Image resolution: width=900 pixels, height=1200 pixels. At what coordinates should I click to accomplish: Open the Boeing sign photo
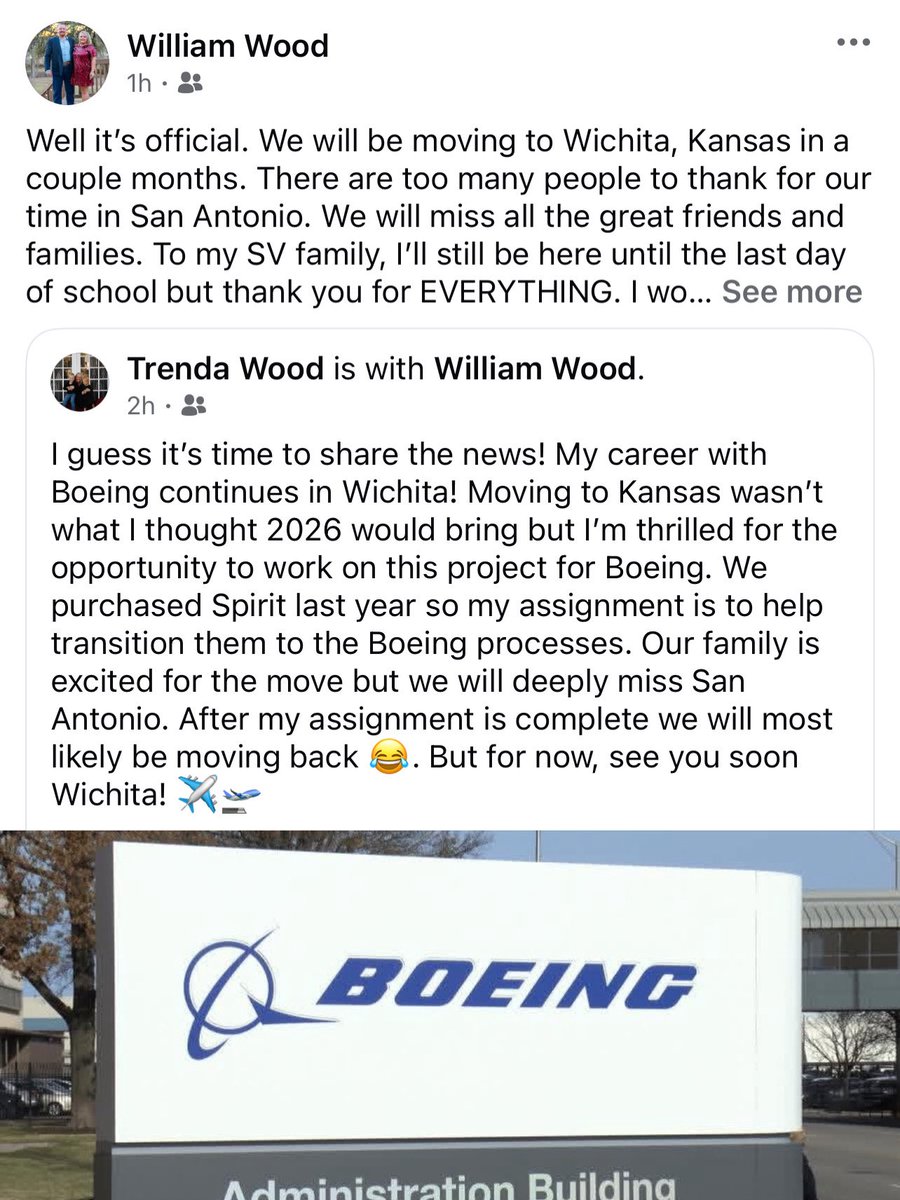[450, 1015]
